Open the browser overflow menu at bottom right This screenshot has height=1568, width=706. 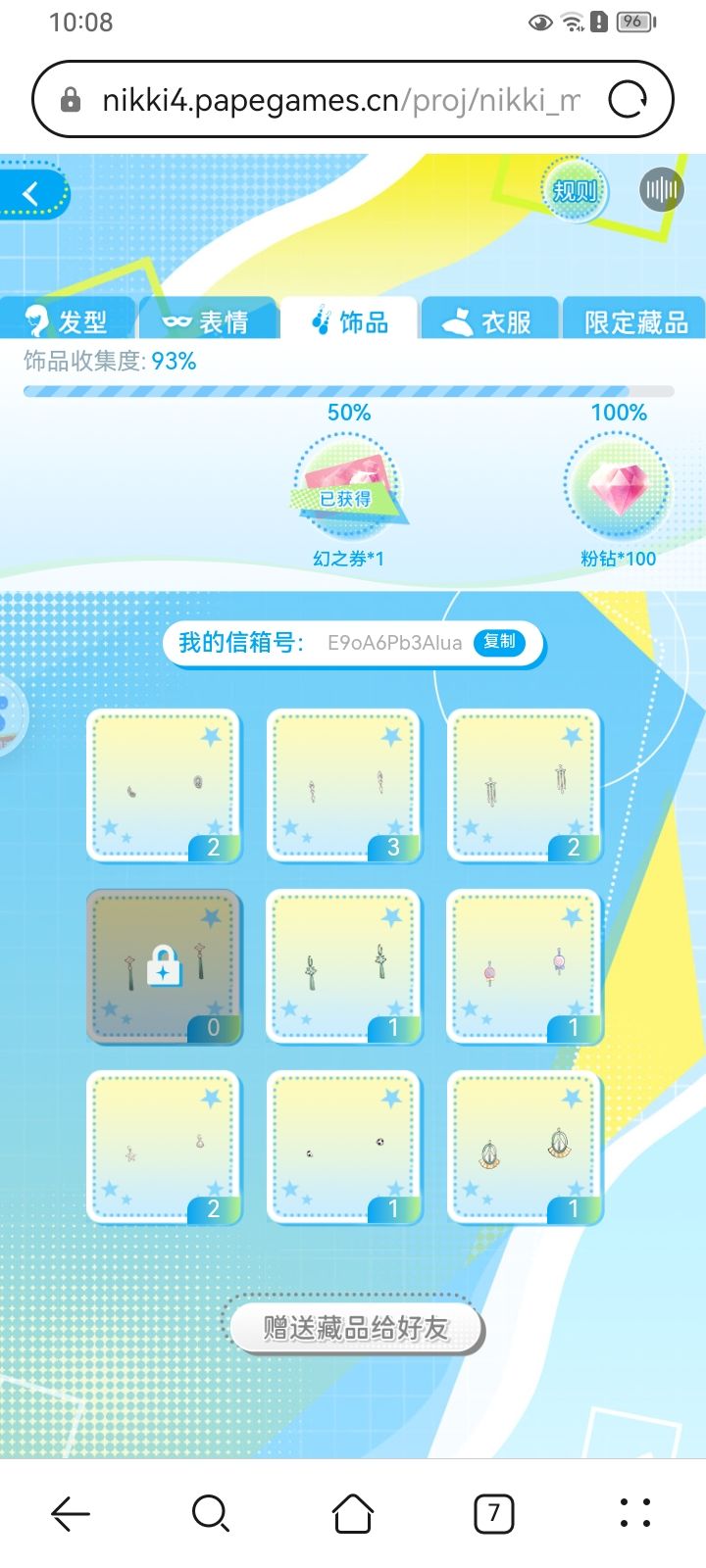pyautogui.click(x=634, y=1512)
